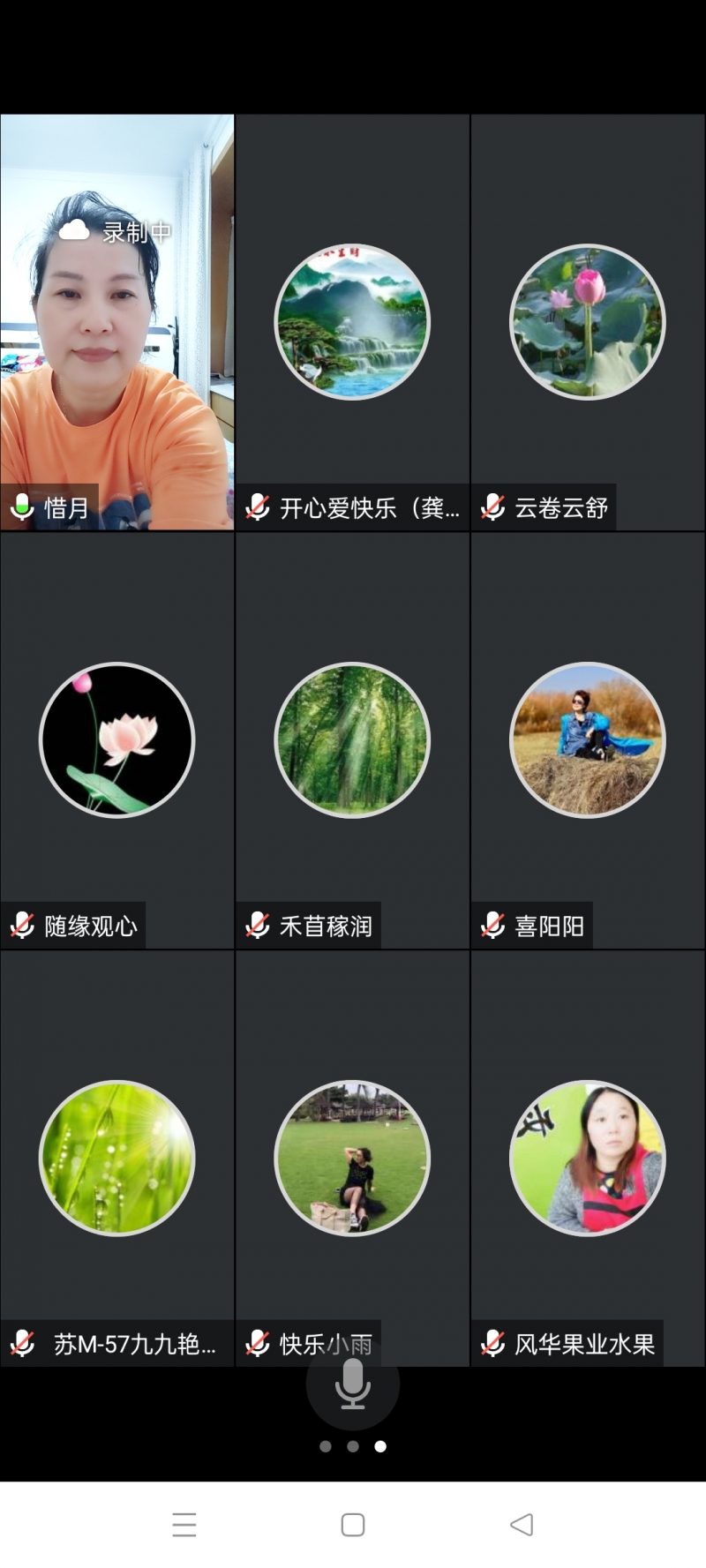The image size is (706, 1568).
Task: Open 随缘观心's participant tile
Action: click(x=117, y=739)
